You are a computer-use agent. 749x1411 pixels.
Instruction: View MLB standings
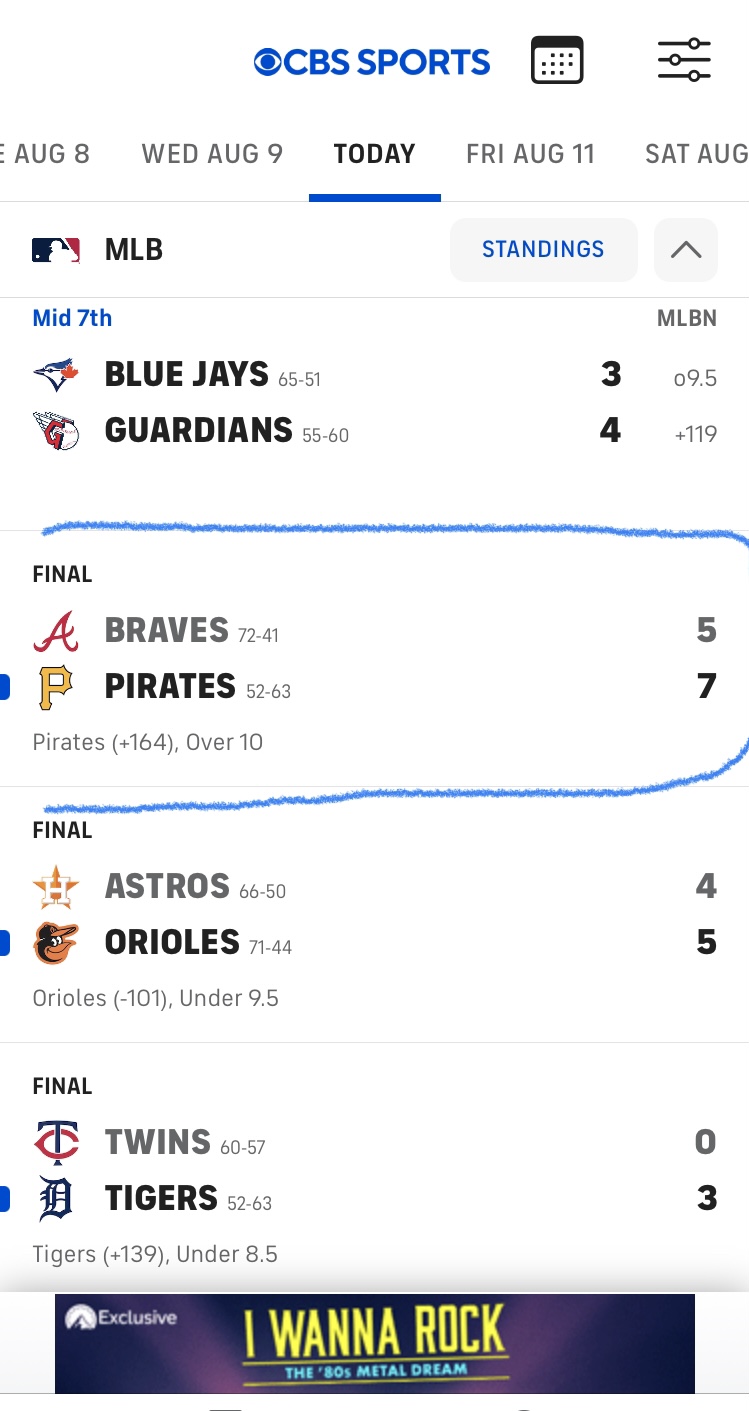click(543, 249)
